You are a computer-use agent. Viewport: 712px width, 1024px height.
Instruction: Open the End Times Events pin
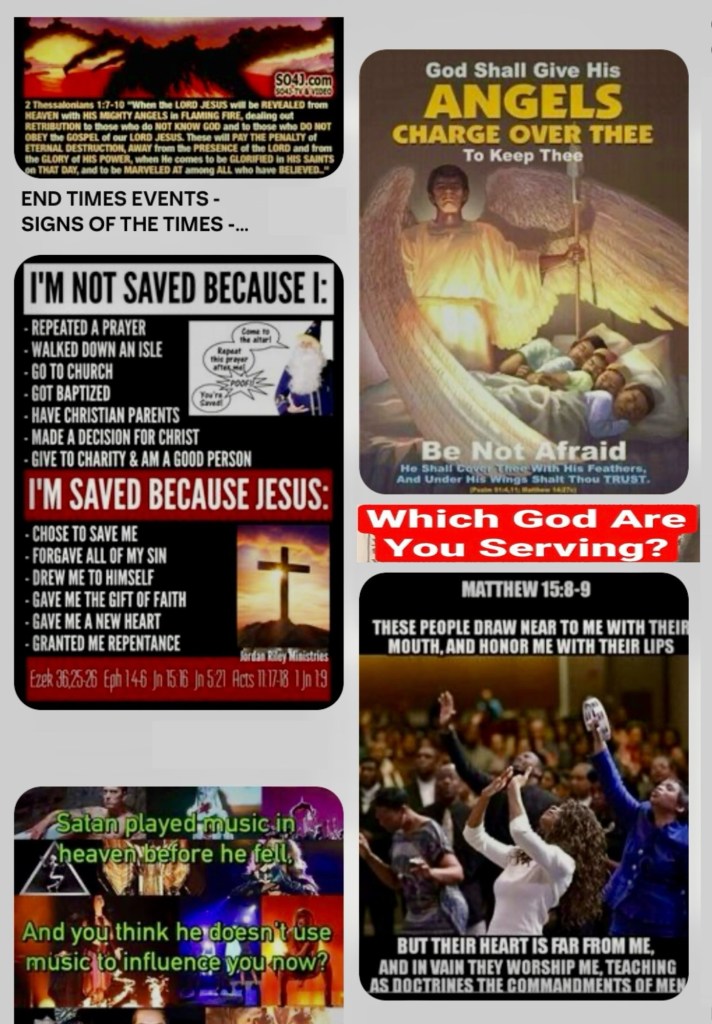(178, 97)
